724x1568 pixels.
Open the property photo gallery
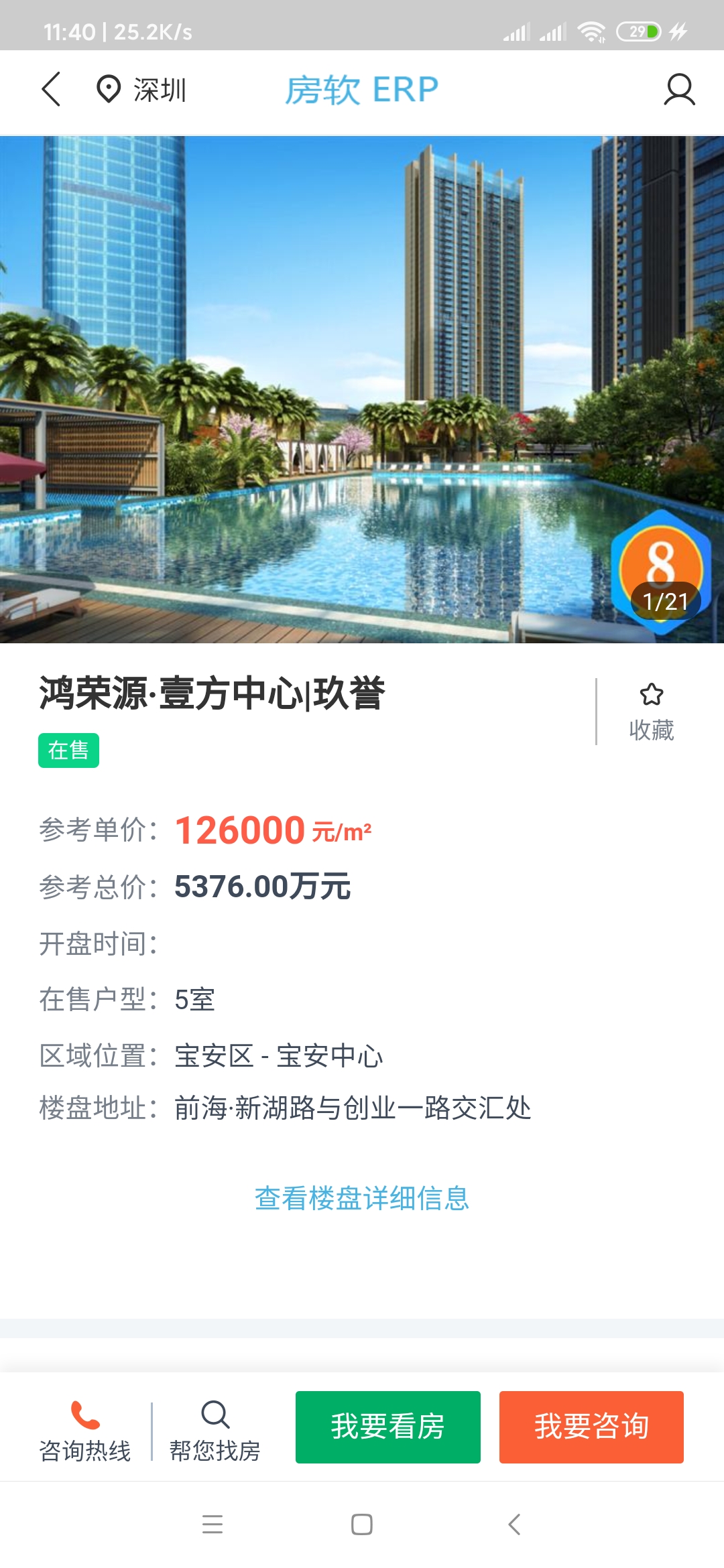pyautogui.click(x=362, y=389)
